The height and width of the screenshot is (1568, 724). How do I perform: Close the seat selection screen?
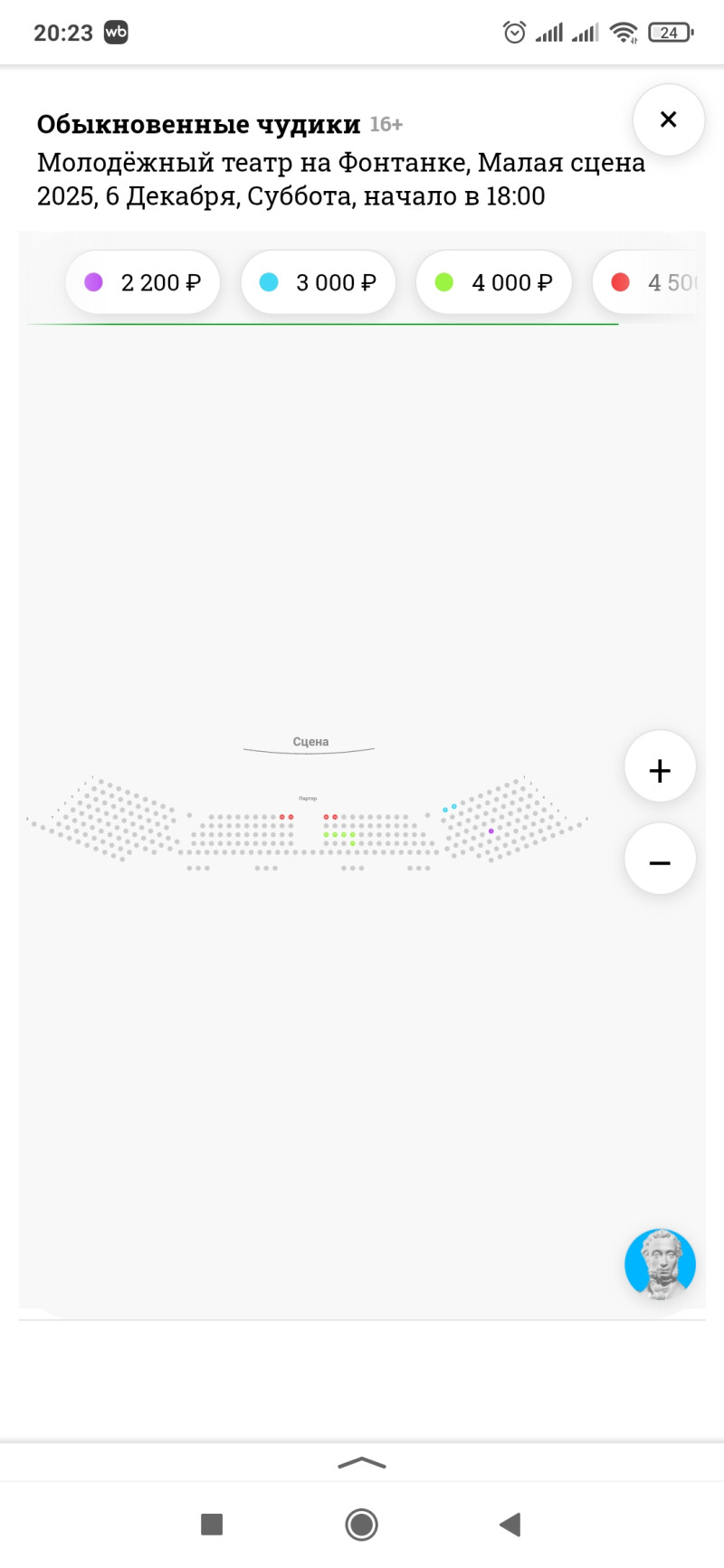[x=668, y=119]
